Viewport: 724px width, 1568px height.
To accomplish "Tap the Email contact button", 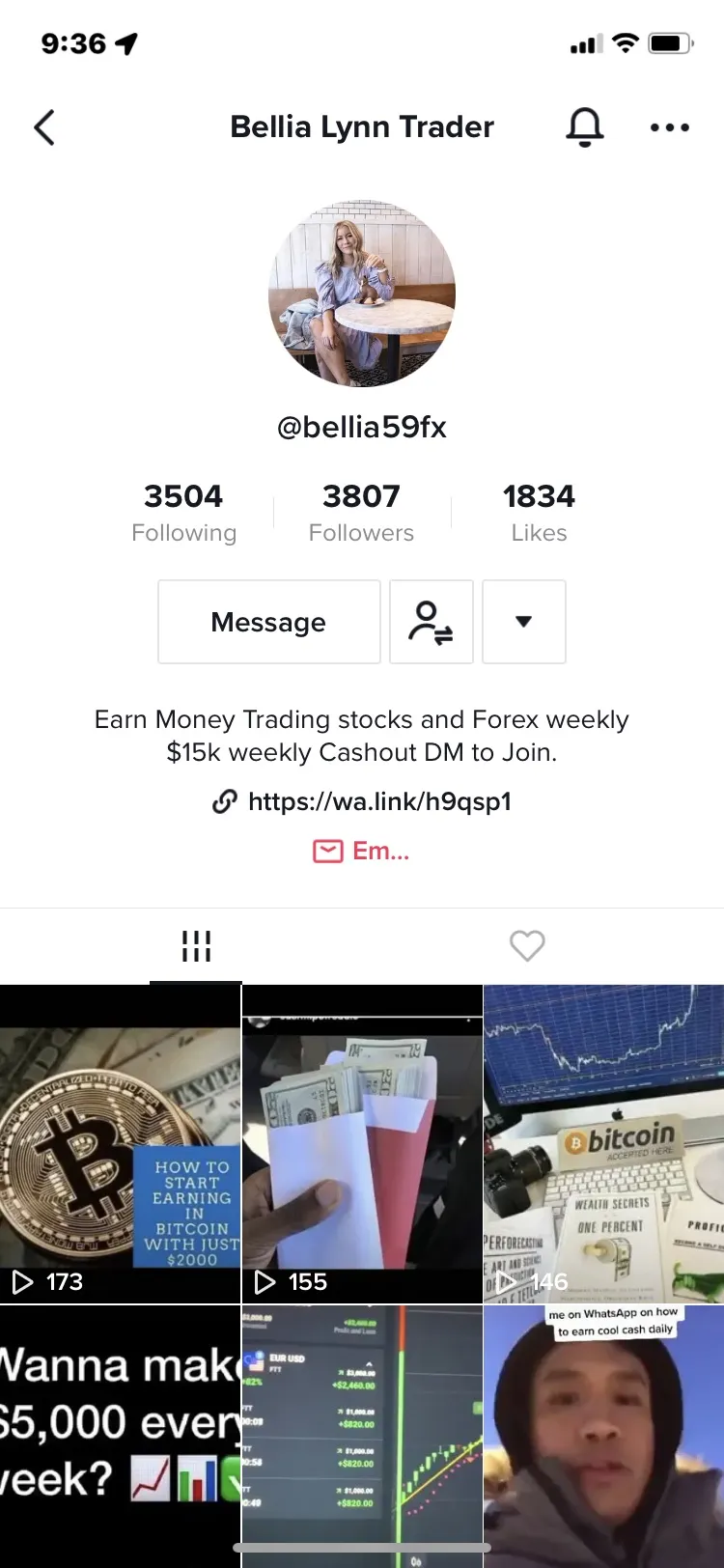I will tap(362, 851).
